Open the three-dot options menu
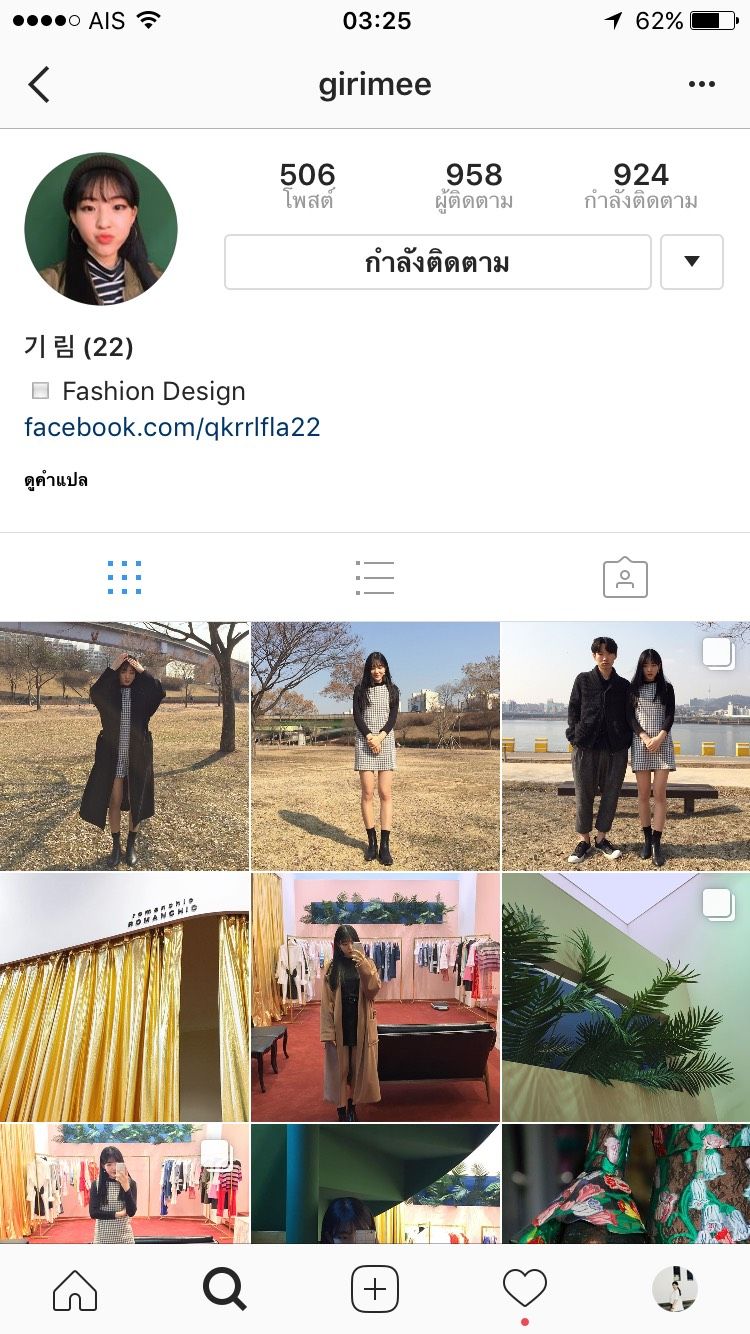This screenshot has width=750, height=1334. (x=702, y=85)
